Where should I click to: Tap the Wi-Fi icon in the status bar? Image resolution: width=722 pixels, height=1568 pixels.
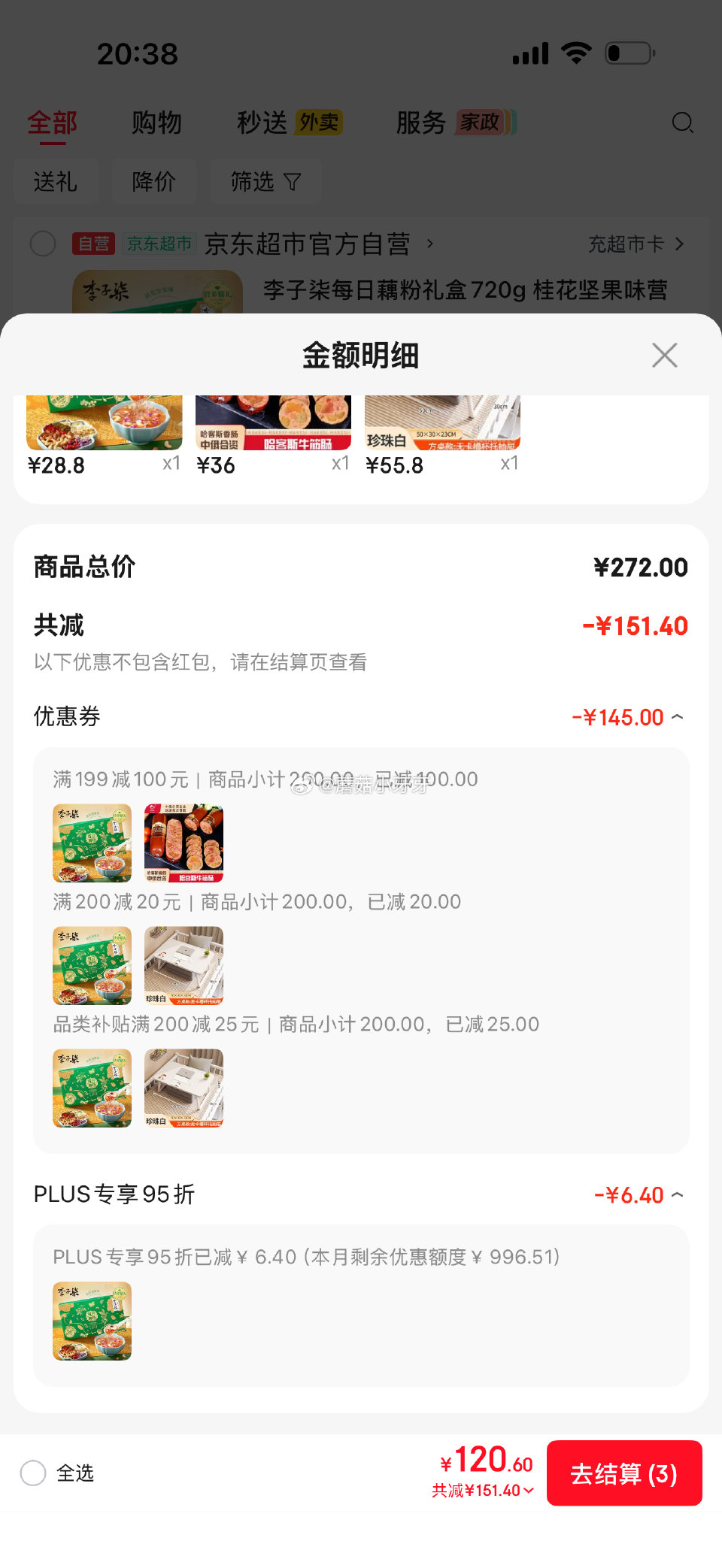[575, 53]
